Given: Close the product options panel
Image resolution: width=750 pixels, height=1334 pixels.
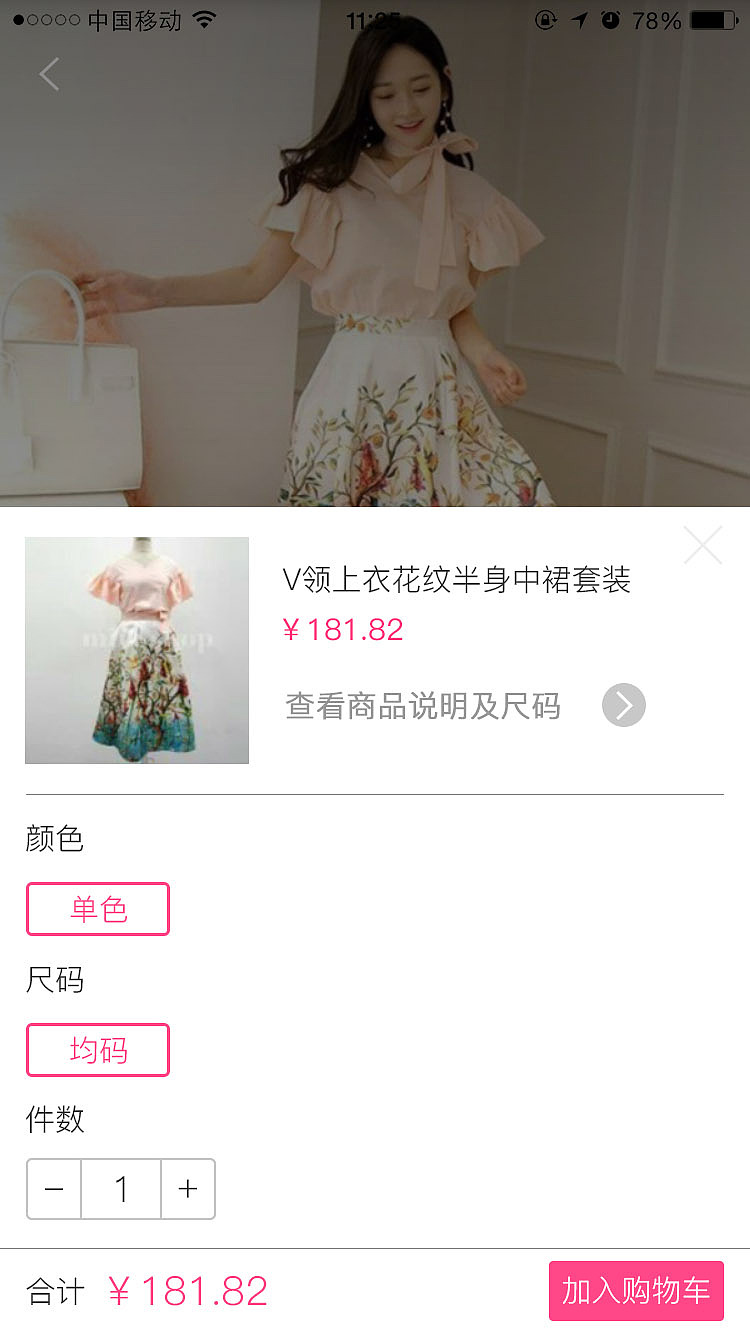Looking at the screenshot, I should 703,545.
